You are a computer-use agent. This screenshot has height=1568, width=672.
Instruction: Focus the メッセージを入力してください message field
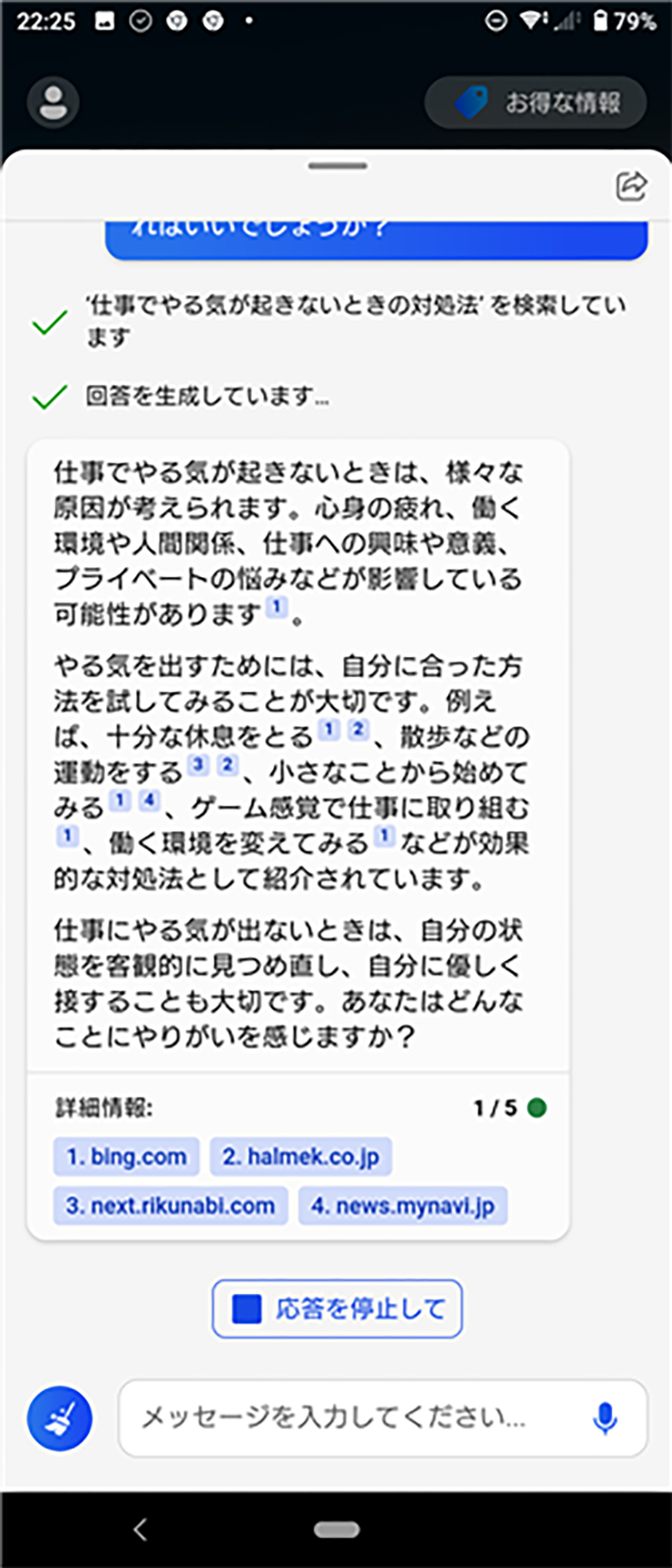pyautogui.click(x=351, y=1418)
